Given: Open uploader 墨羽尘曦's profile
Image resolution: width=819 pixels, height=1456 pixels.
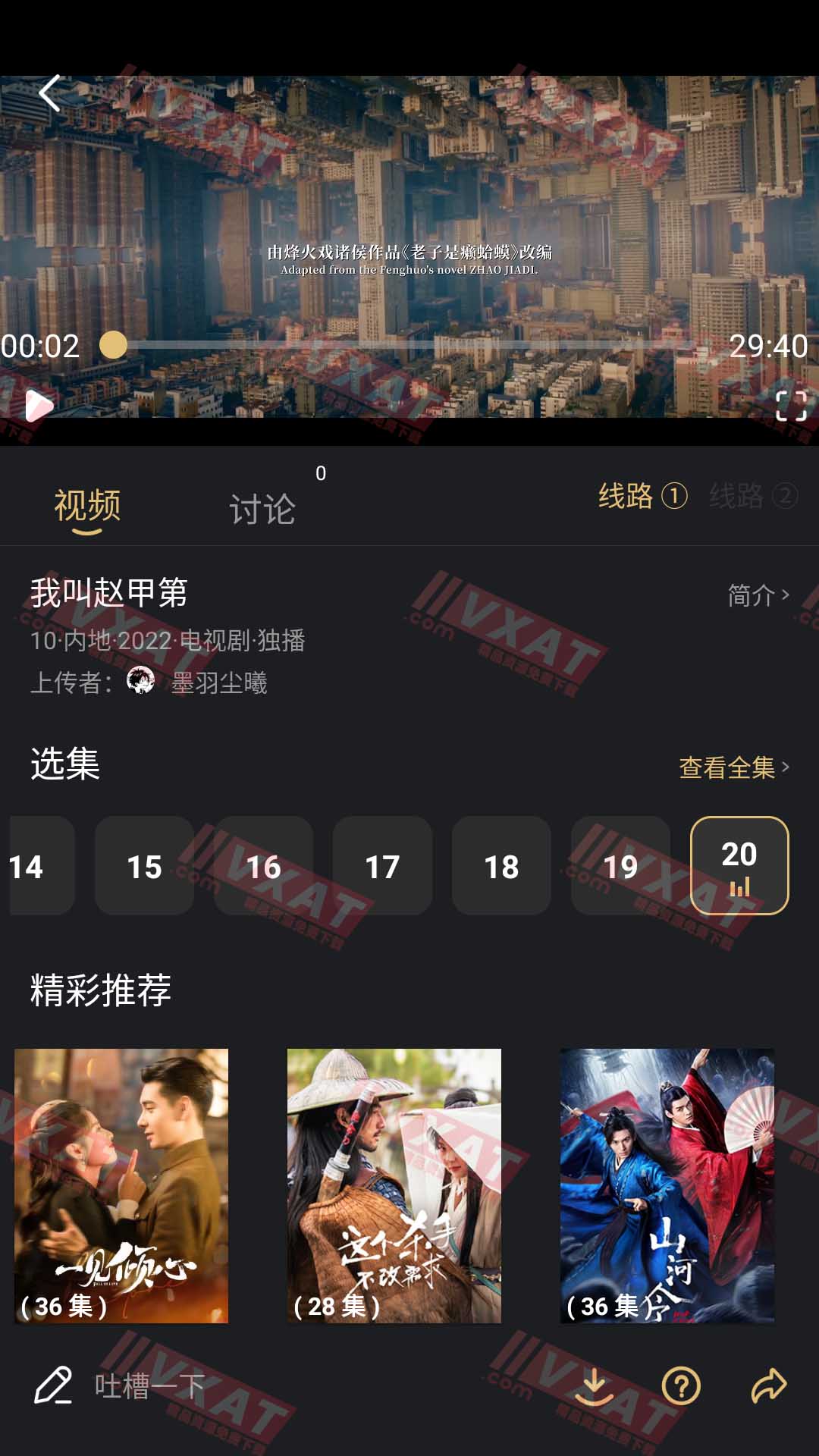Looking at the screenshot, I should tap(218, 682).
